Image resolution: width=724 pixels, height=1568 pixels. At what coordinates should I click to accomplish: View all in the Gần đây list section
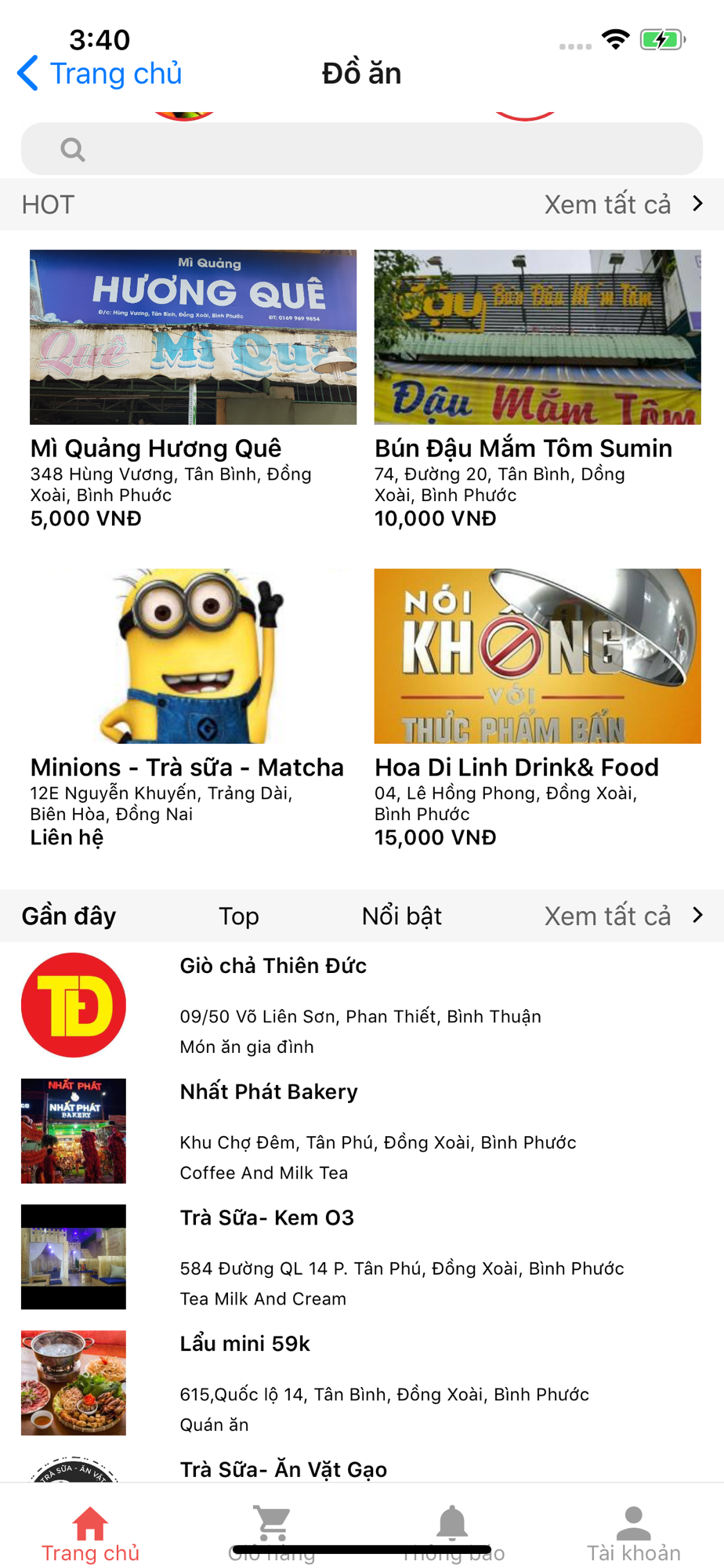coord(623,916)
